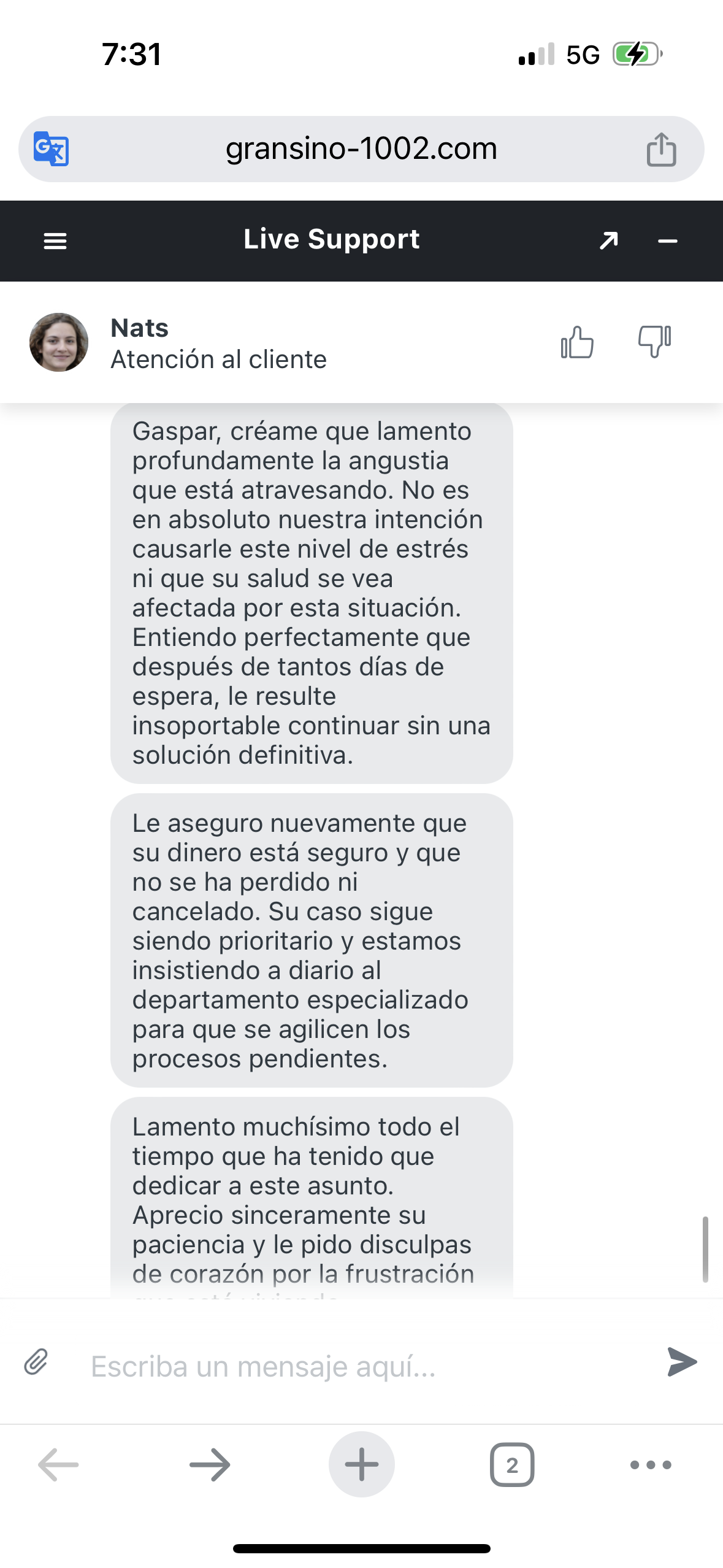Go forward in browser history
723x1568 pixels.
click(210, 1465)
